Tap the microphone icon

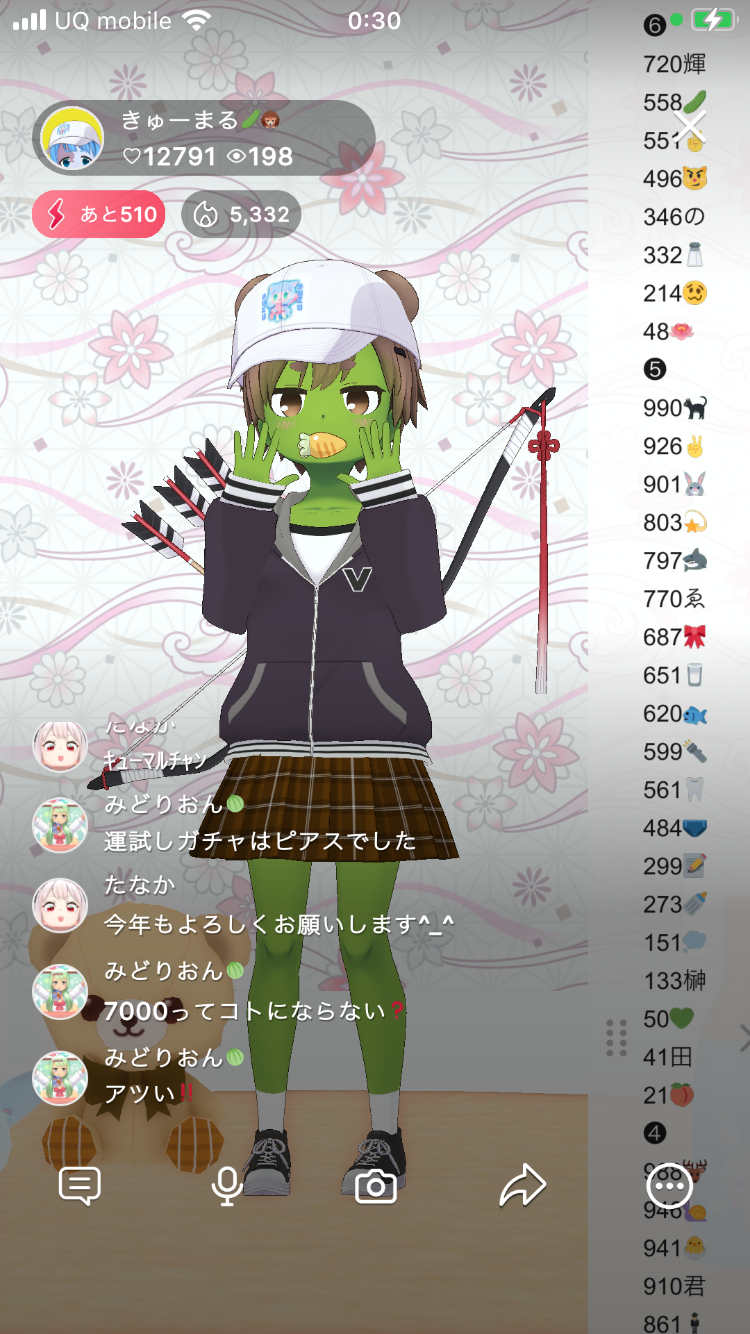pyautogui.click(x=227, y=1186)
